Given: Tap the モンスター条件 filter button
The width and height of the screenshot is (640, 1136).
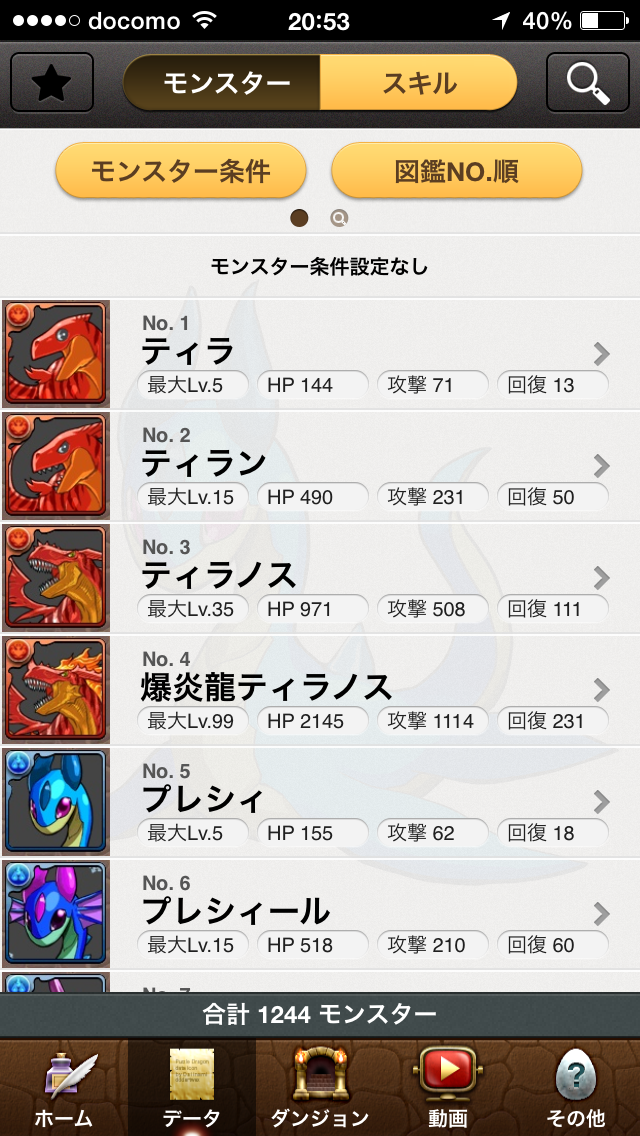Looking at the screenshot, I should [181, 170].
